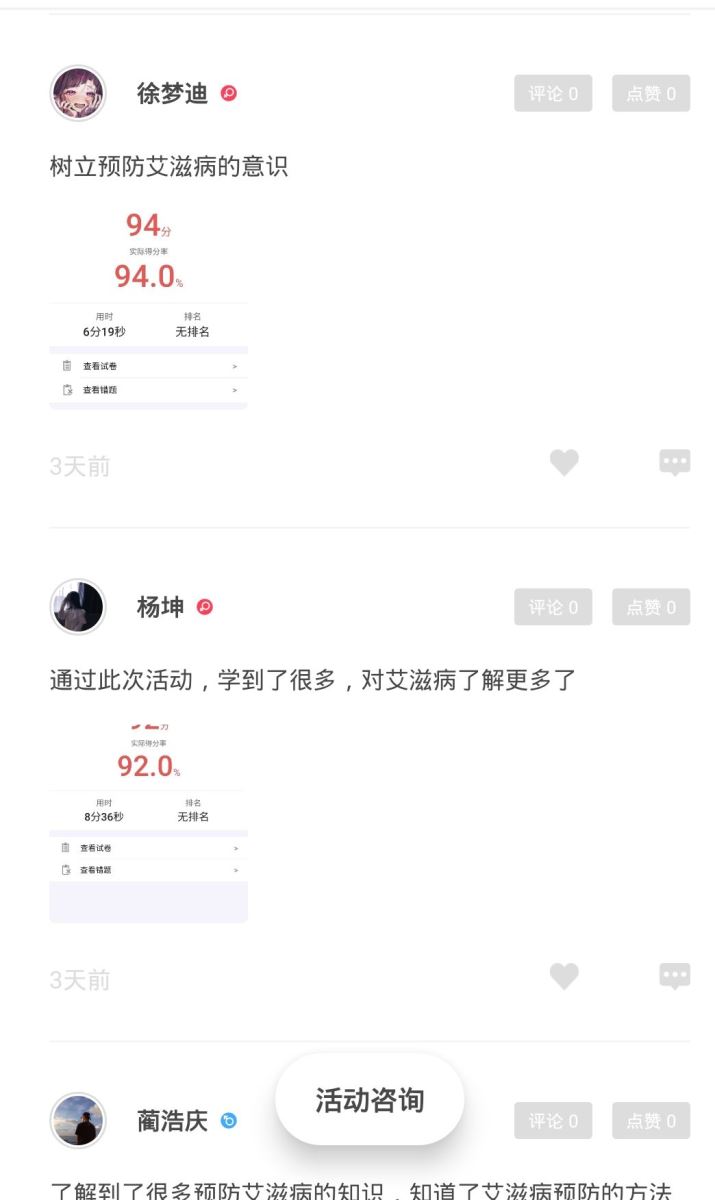Open the 活动咨询 floating button
The image size is (715, 1200).
369,1100
